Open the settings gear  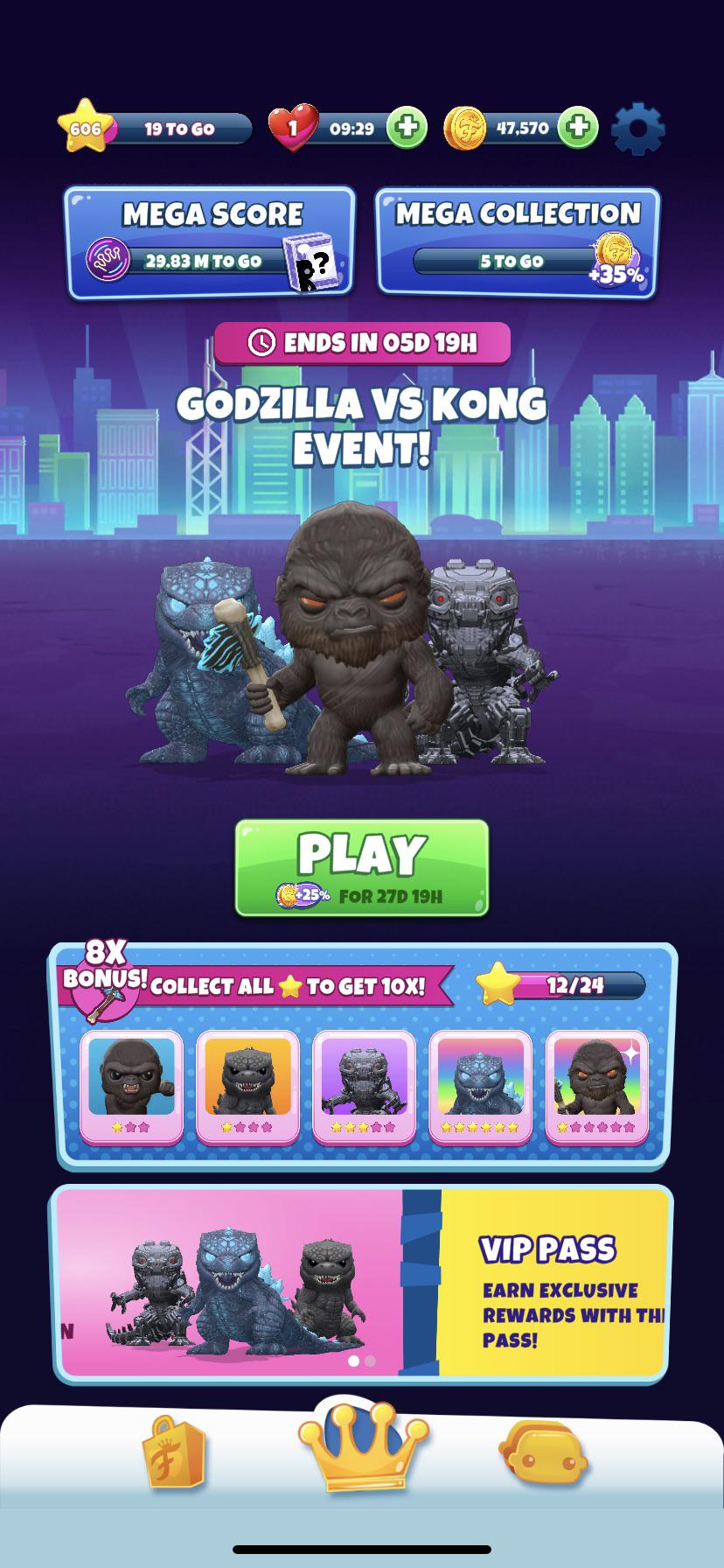637,129
